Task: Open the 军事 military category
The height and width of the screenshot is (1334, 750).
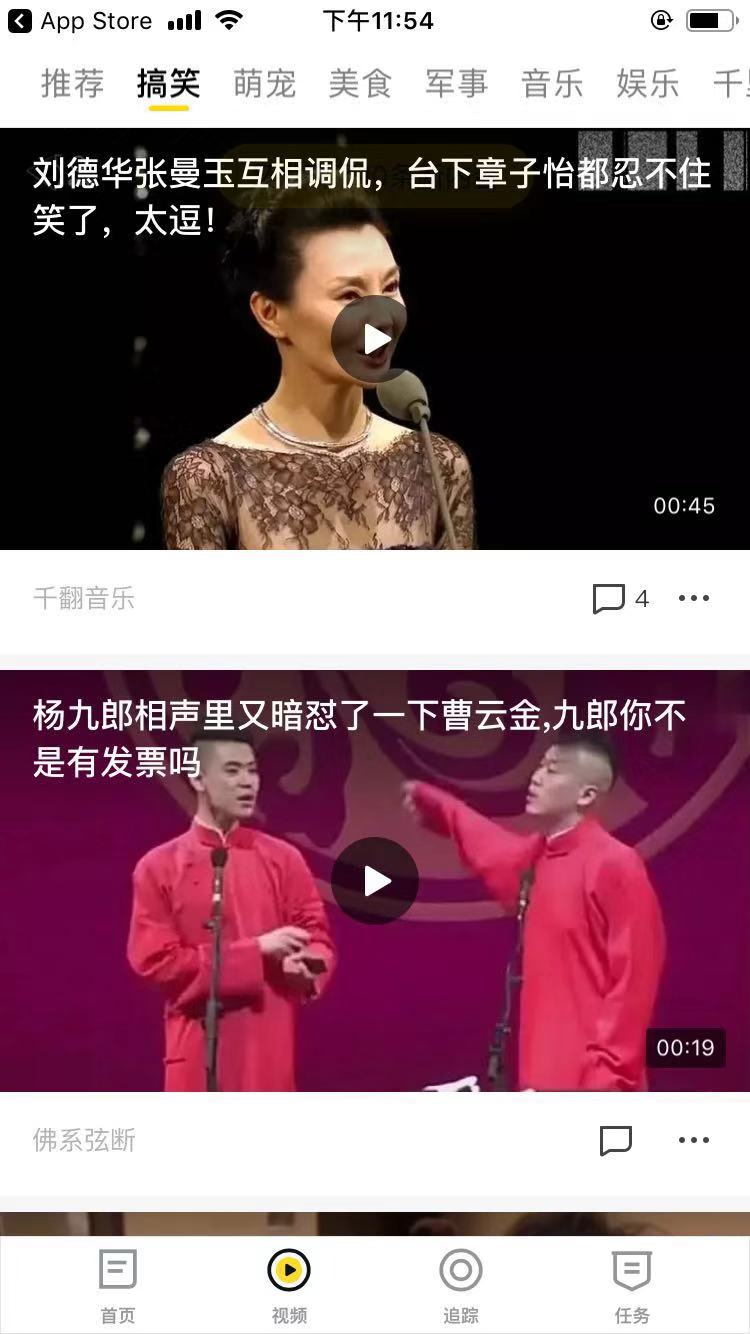Action: [456, 85]
